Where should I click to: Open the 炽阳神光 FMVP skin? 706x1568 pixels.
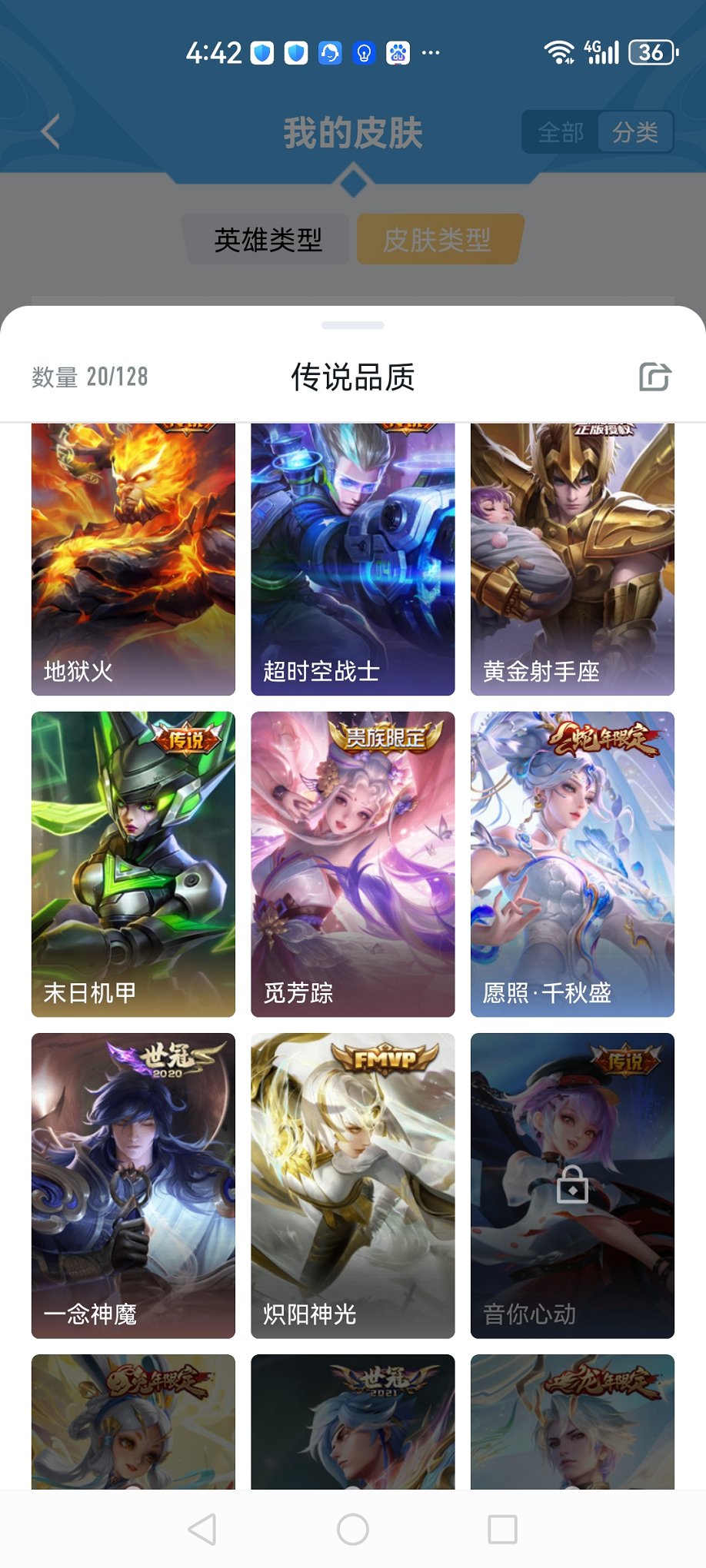352,1184
